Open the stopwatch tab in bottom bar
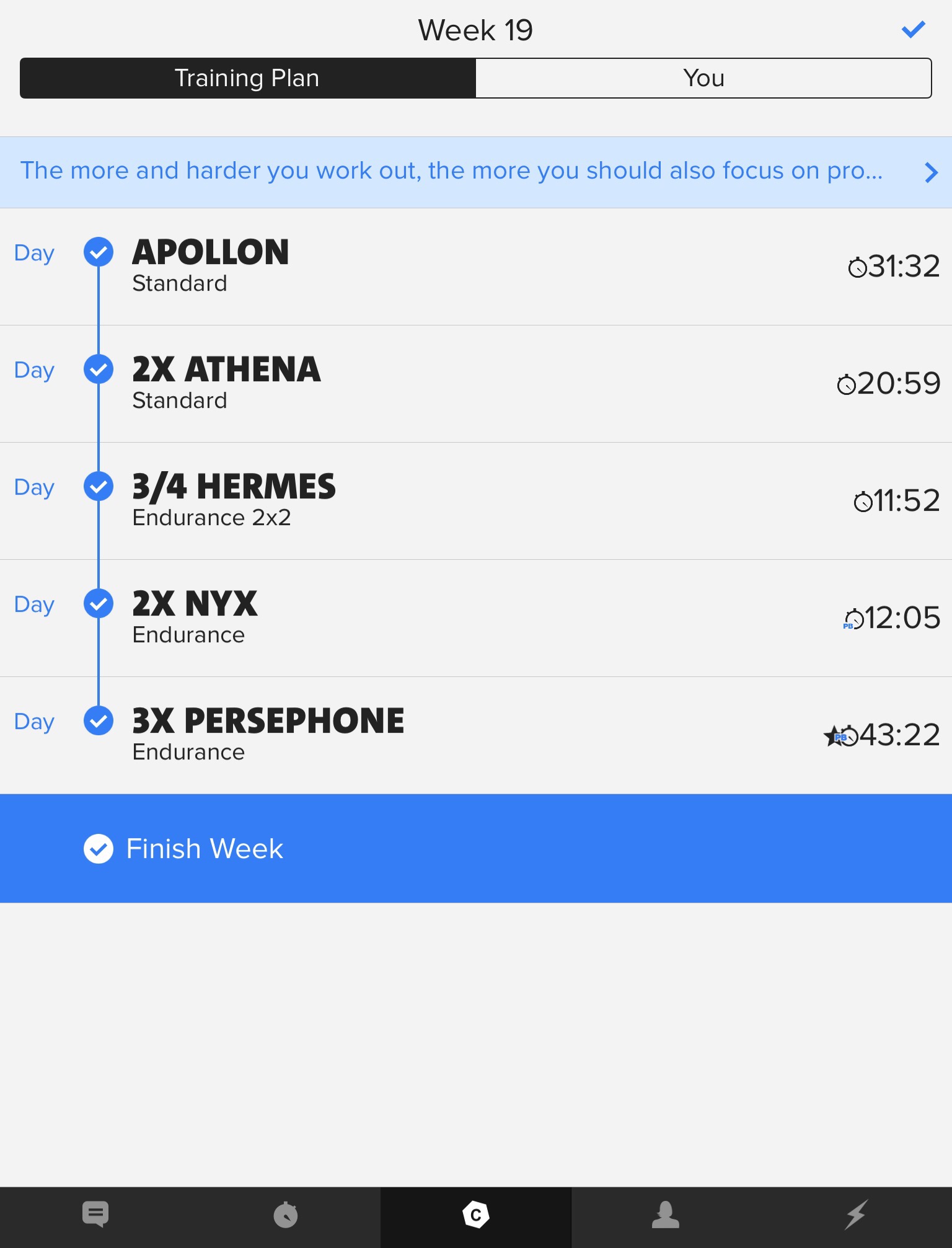 [x=286, y=1215]
